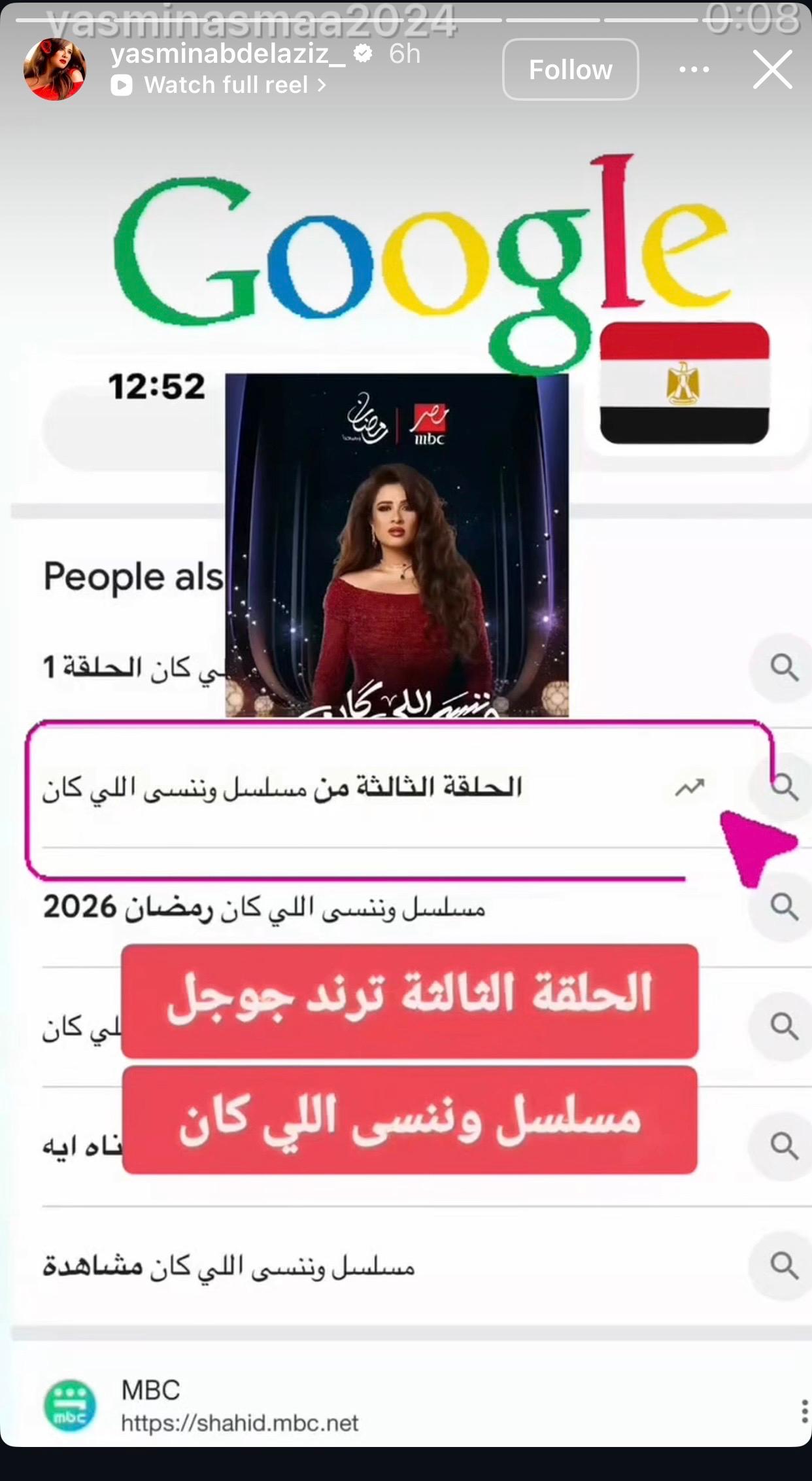Close the story viewer
This screenshot has width=812, height=1481.
click(x=772, y=69)
